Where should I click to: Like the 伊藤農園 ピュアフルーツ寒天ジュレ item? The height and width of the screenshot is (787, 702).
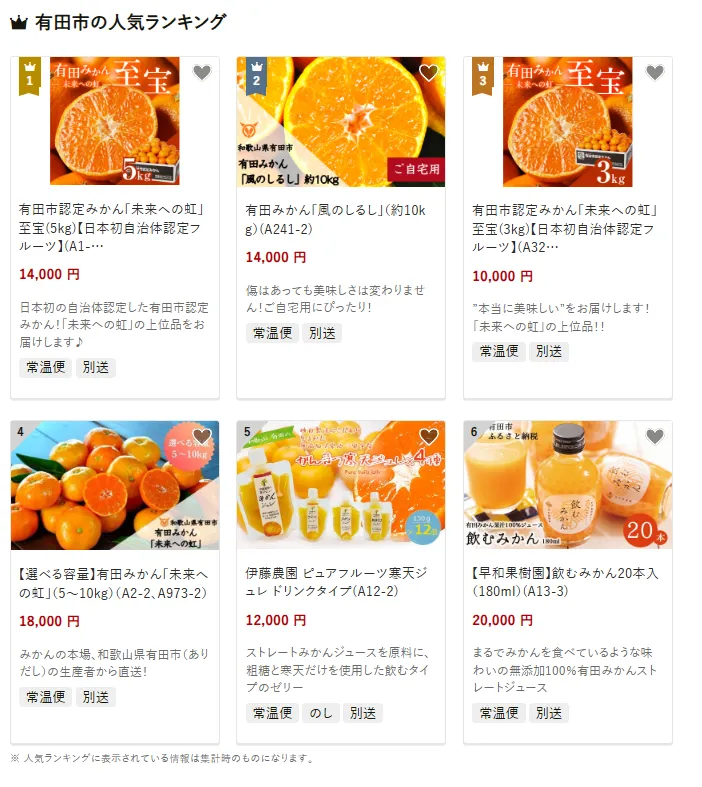point(429,437)
